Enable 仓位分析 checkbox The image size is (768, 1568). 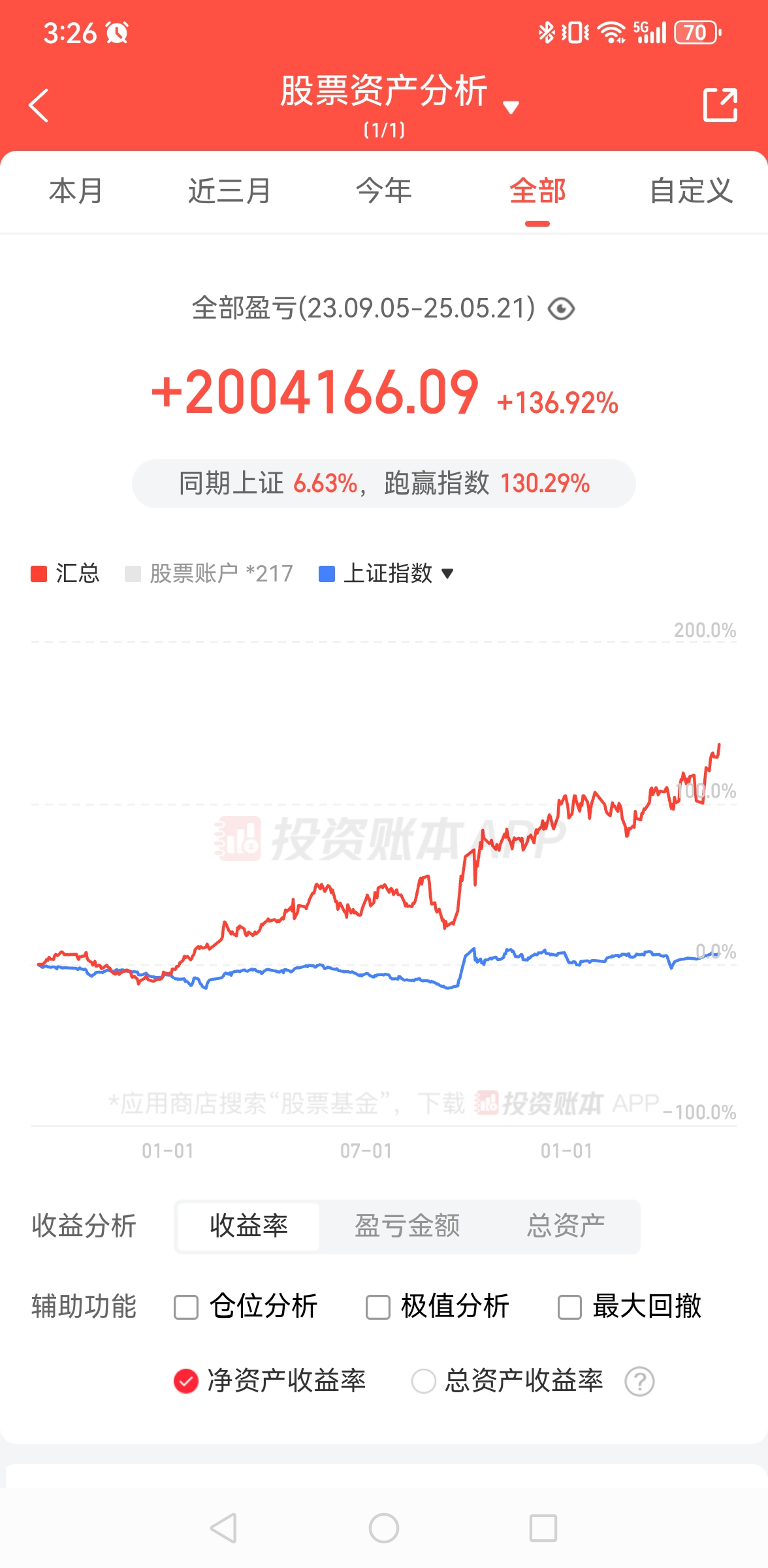(186, 1307)
